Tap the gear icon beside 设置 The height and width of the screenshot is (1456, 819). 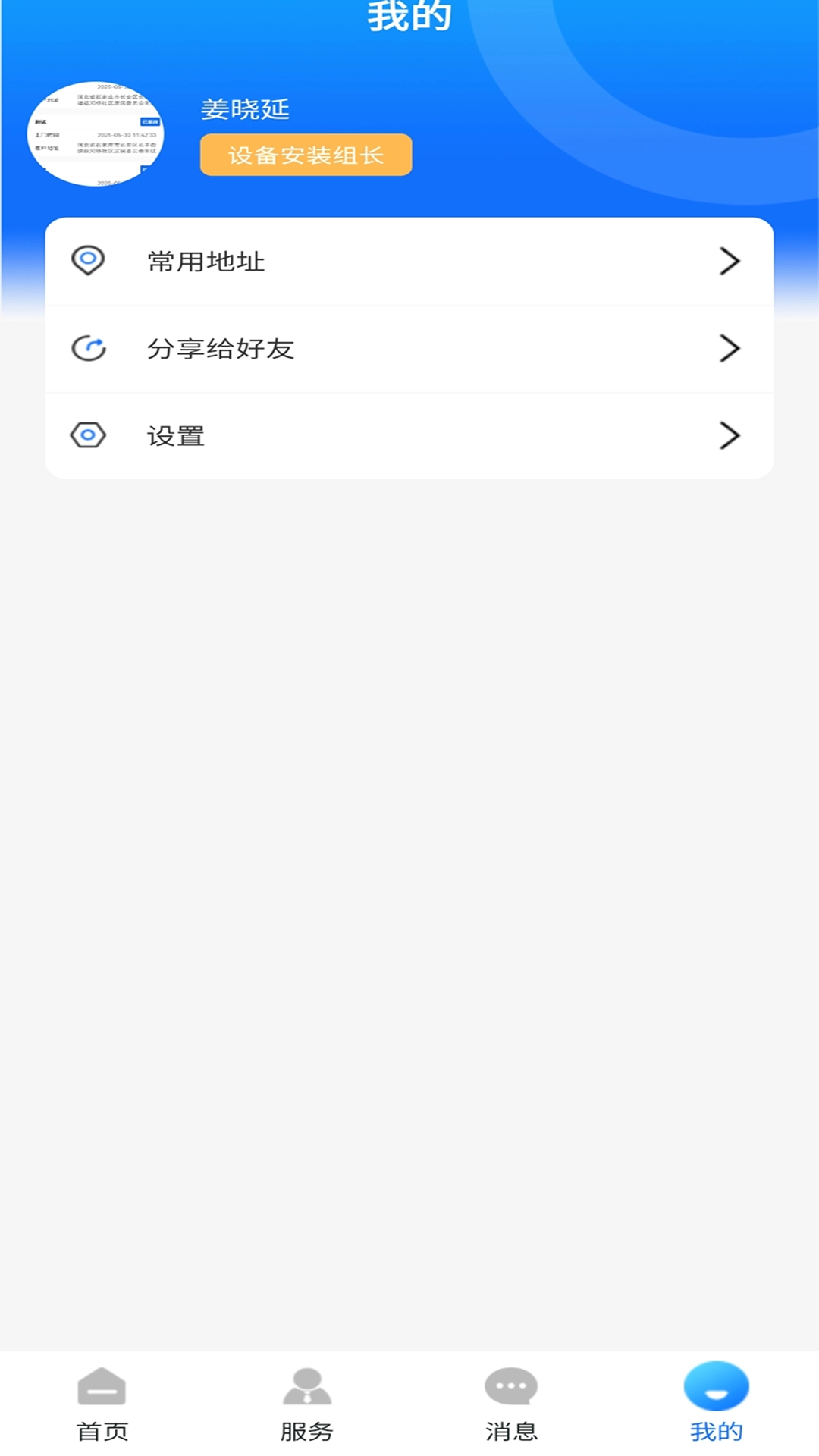(x=88, y=435)
